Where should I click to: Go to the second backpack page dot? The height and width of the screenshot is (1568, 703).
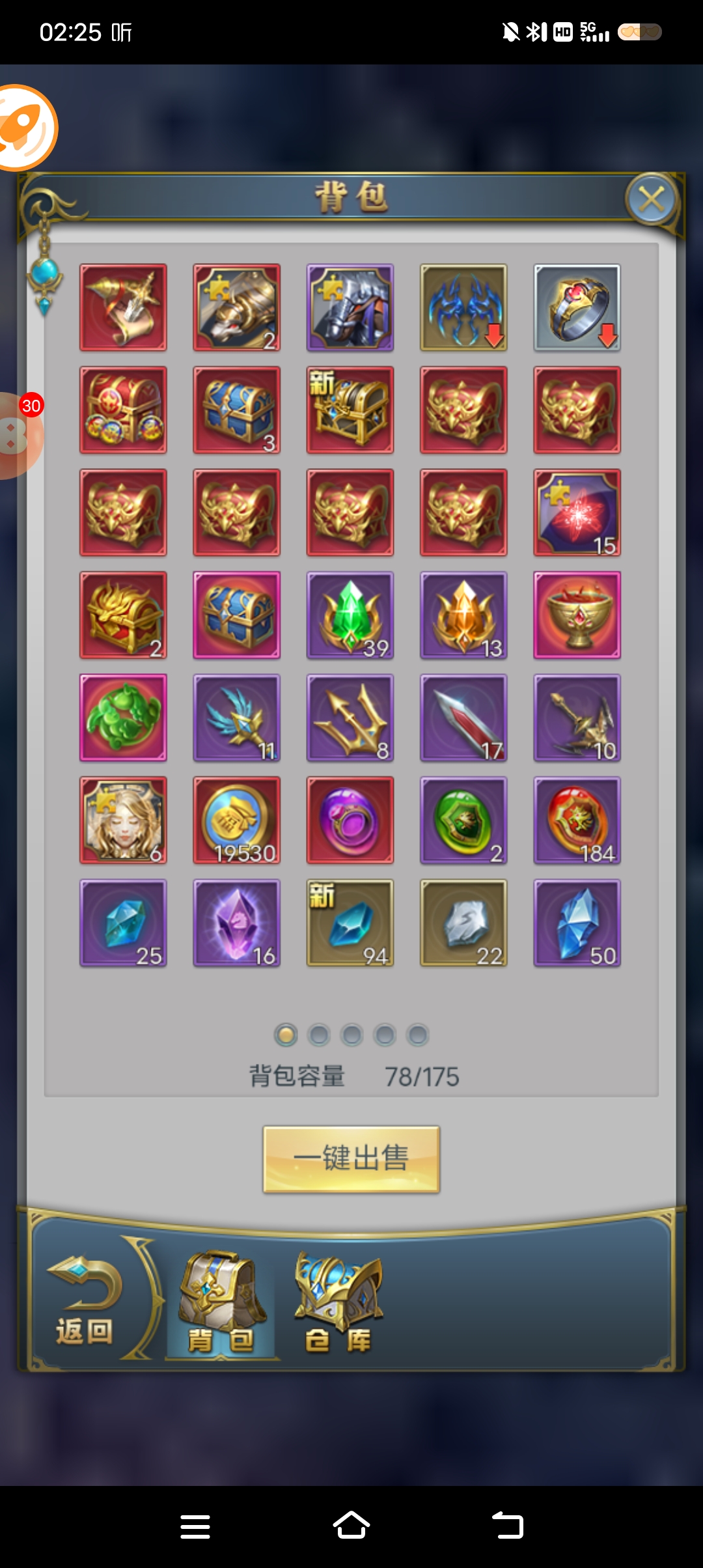[x=319, y=1035]
